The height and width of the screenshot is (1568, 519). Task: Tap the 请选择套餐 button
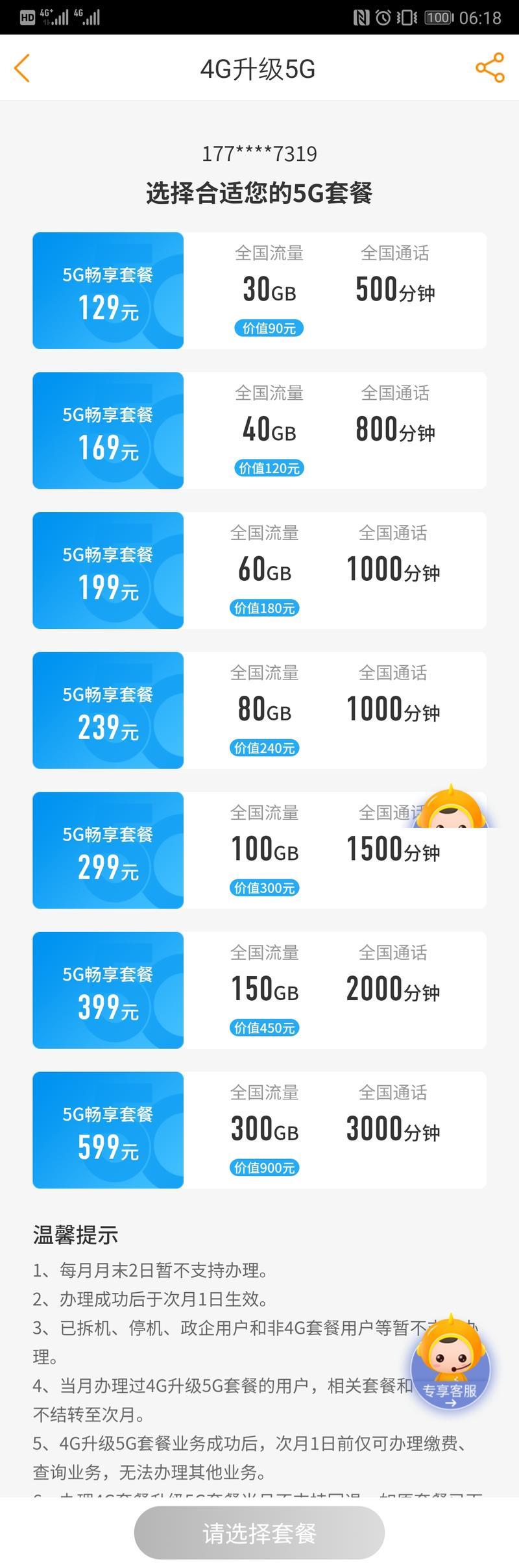tap(259, 1533)
